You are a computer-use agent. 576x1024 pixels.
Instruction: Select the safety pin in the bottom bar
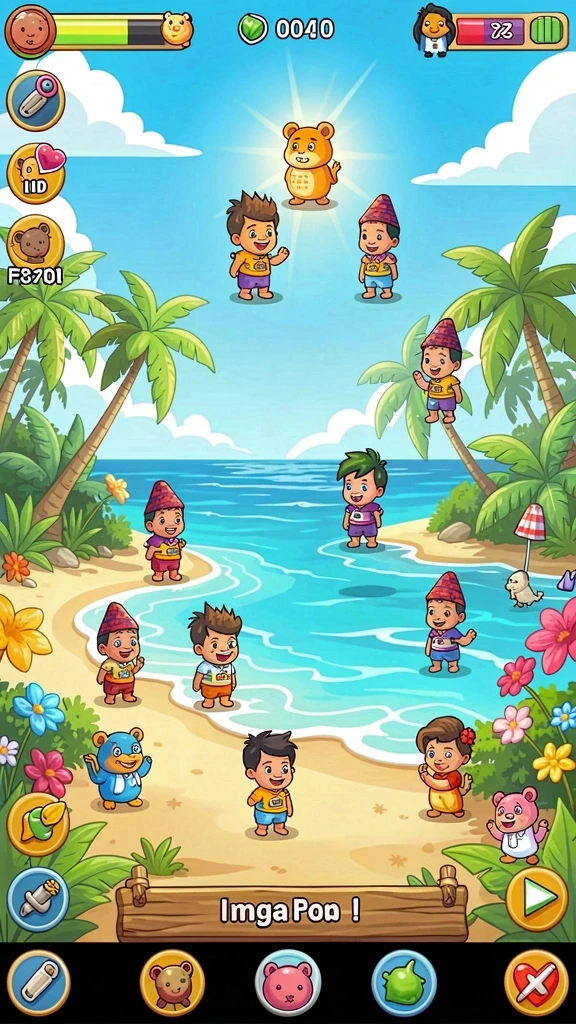click(39, 982)
